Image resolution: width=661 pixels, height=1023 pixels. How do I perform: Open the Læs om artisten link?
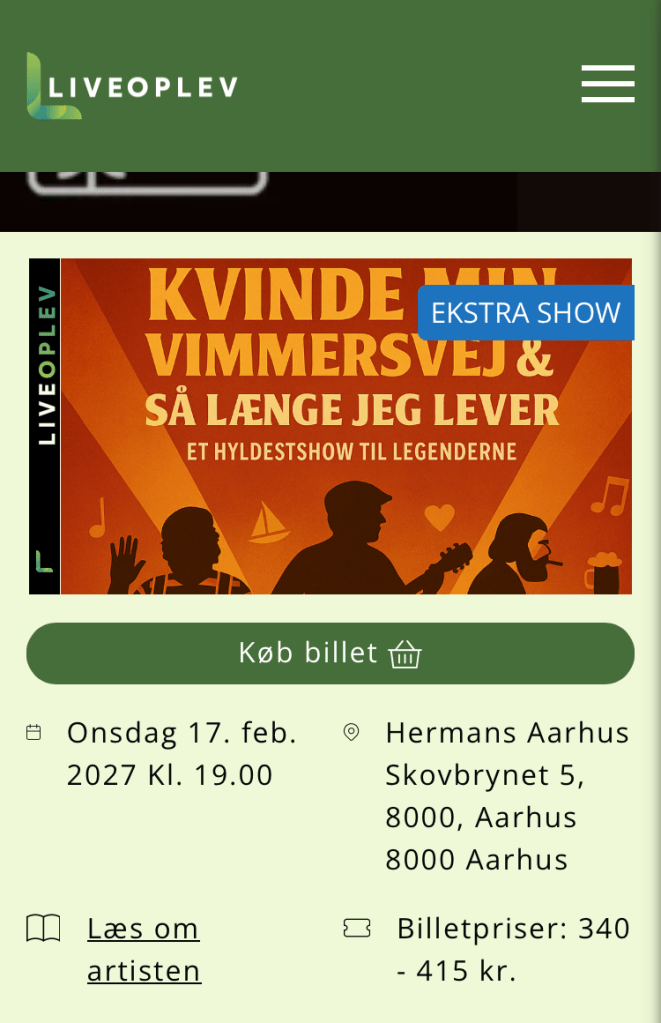[144, 949]
